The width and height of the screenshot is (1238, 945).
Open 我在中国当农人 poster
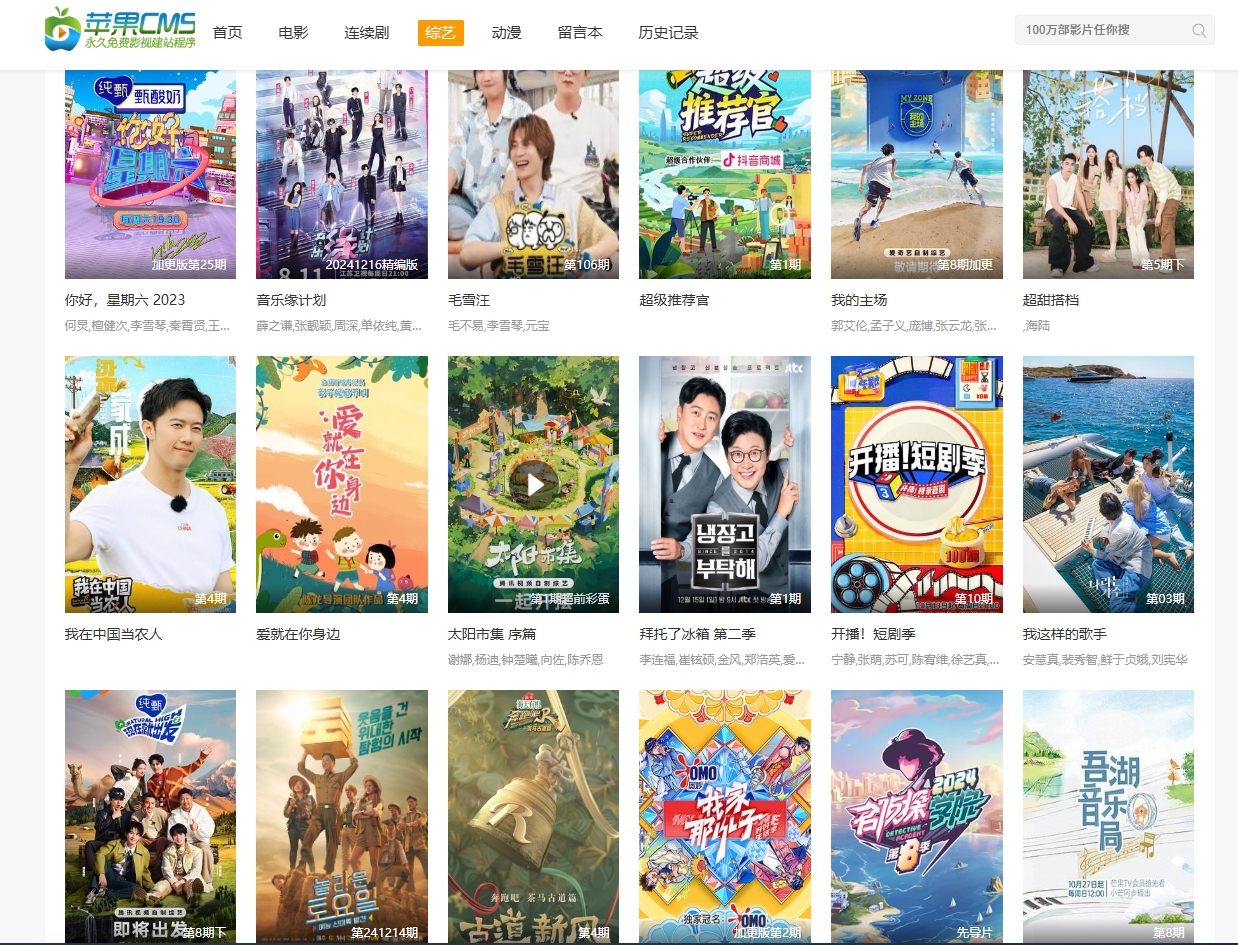pyautogui.click(x=150, y=484)
